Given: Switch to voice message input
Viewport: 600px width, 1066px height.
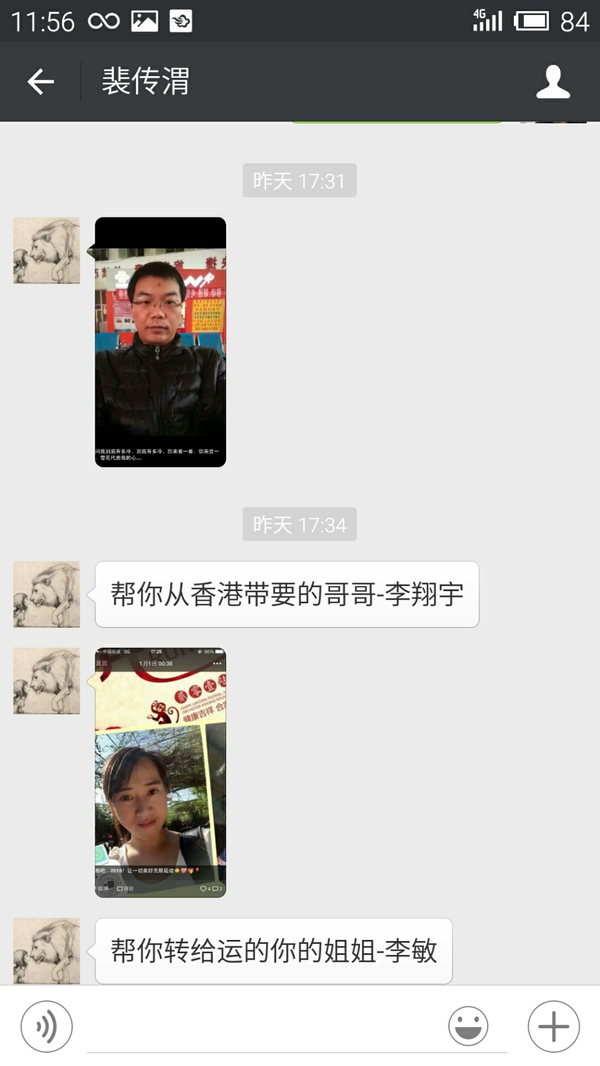Looking at the screenshot, I should click(46, 1027).
